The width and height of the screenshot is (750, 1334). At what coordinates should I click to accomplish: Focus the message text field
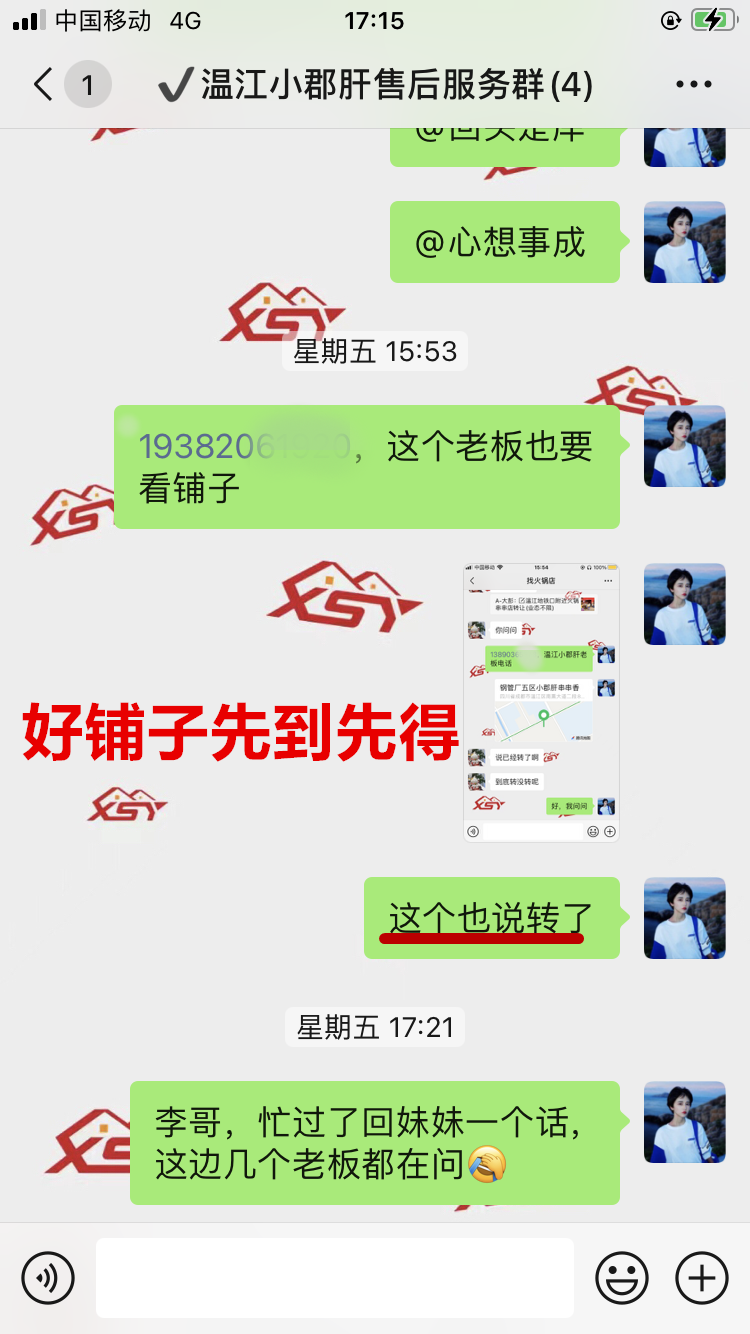(x=335, y=1277)
